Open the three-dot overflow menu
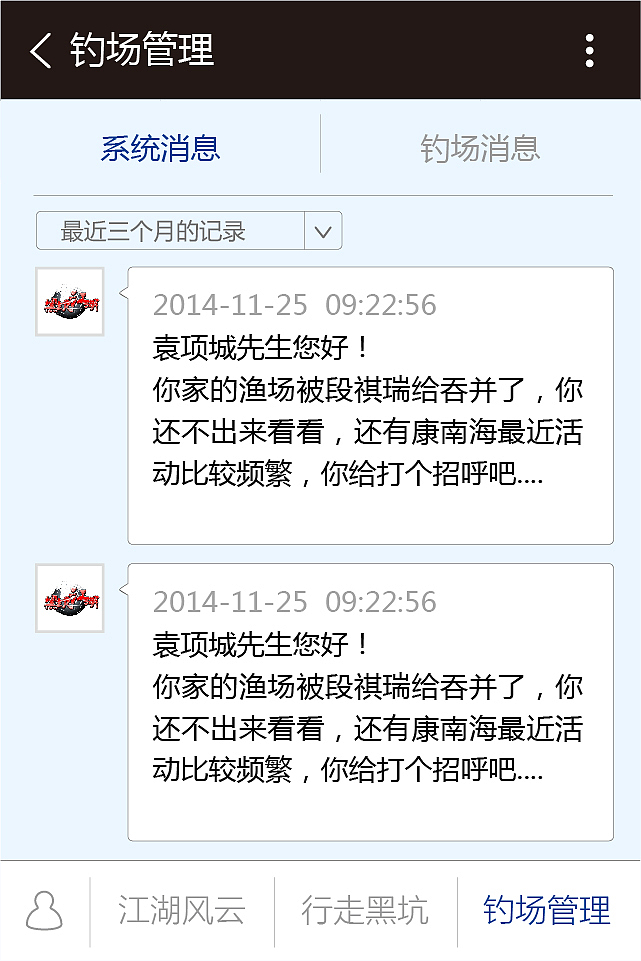 click(x=590, y=50)
